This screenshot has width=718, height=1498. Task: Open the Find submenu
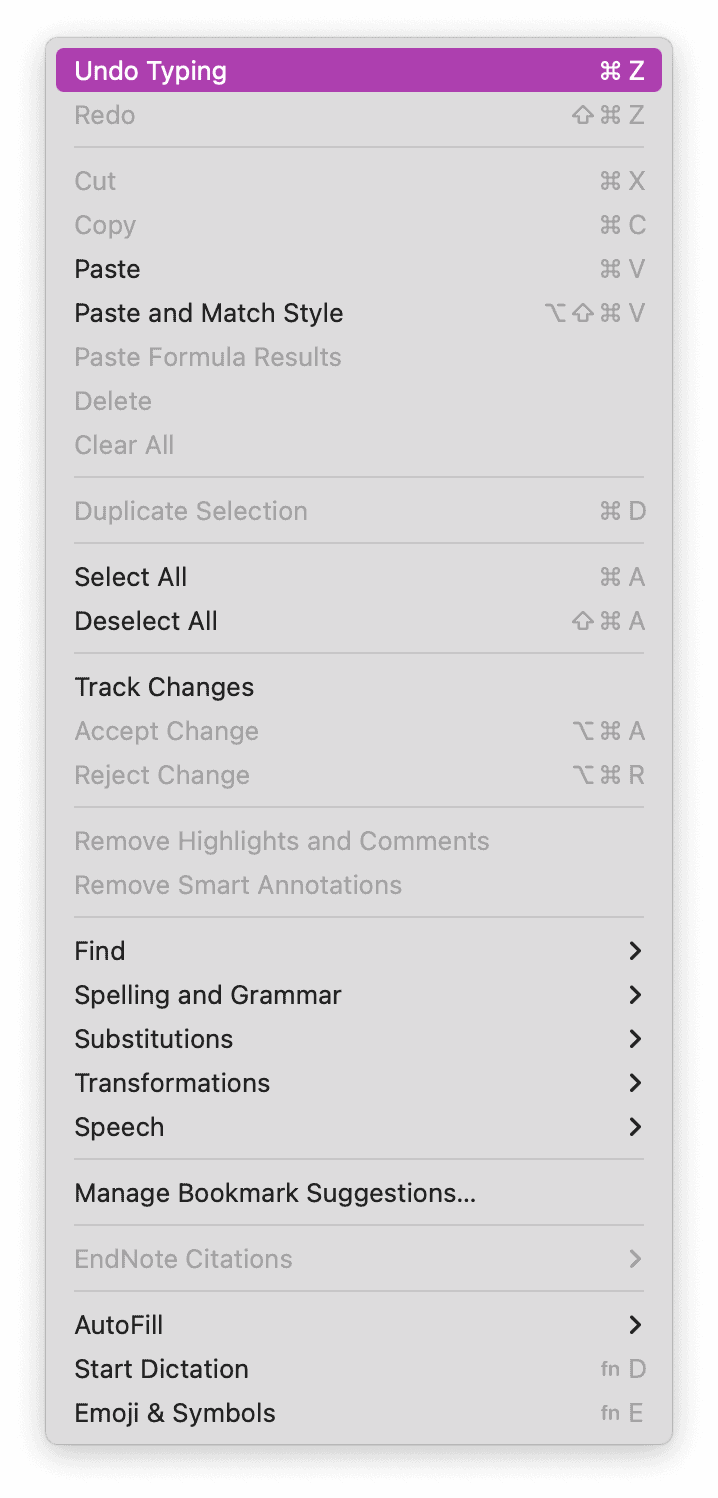click(100, 951)
